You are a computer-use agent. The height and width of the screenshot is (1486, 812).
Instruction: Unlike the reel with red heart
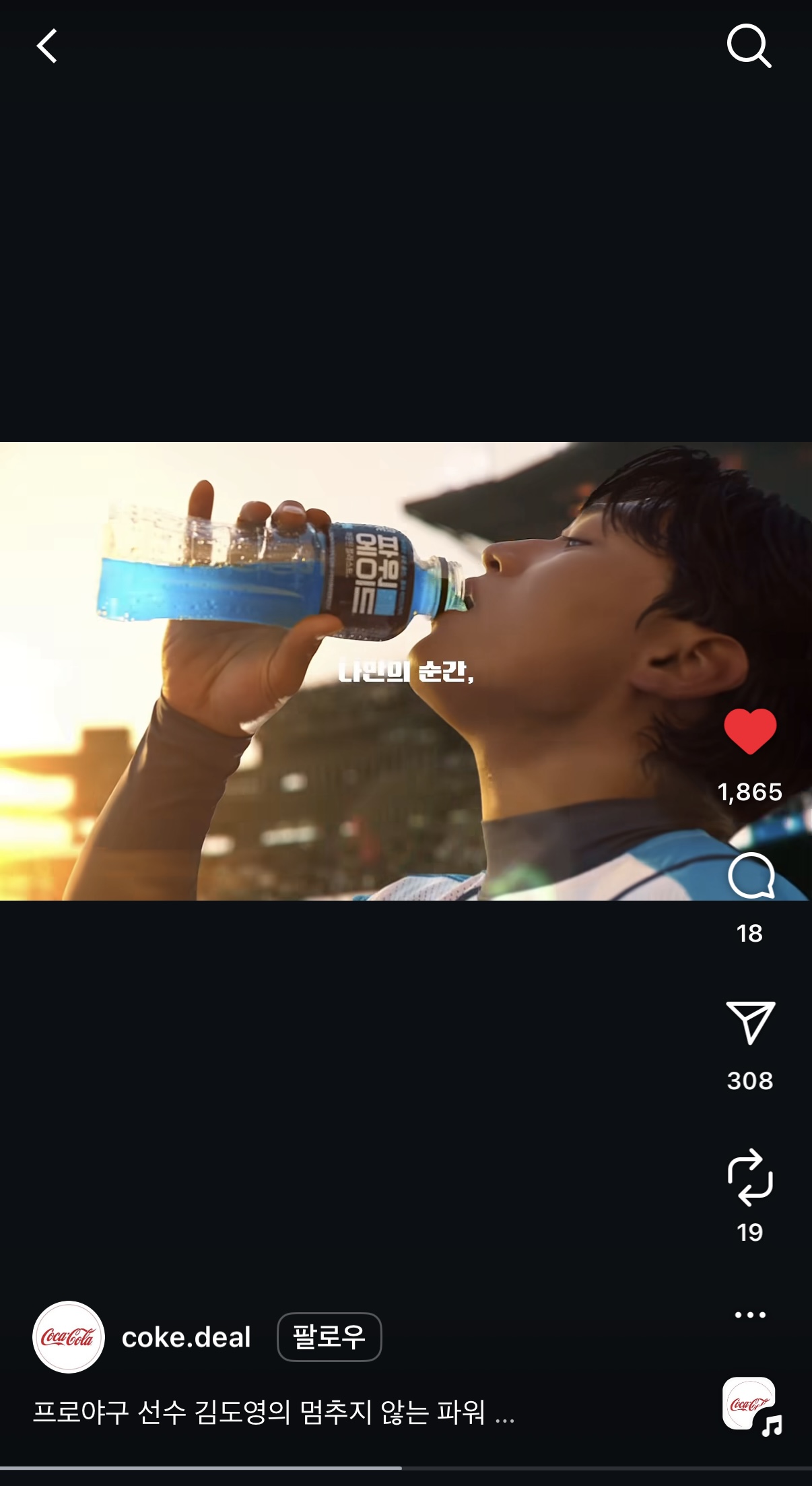click(749, 732)
